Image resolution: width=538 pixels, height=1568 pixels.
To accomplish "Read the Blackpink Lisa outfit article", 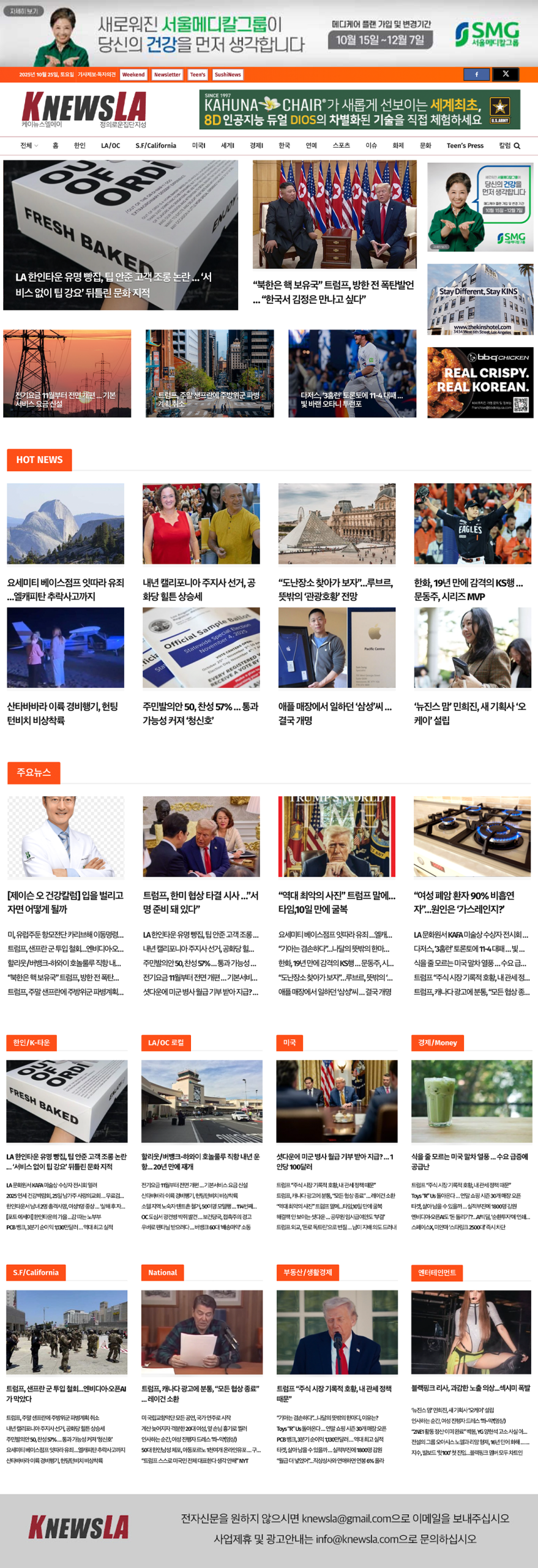I will point(471,1388).
